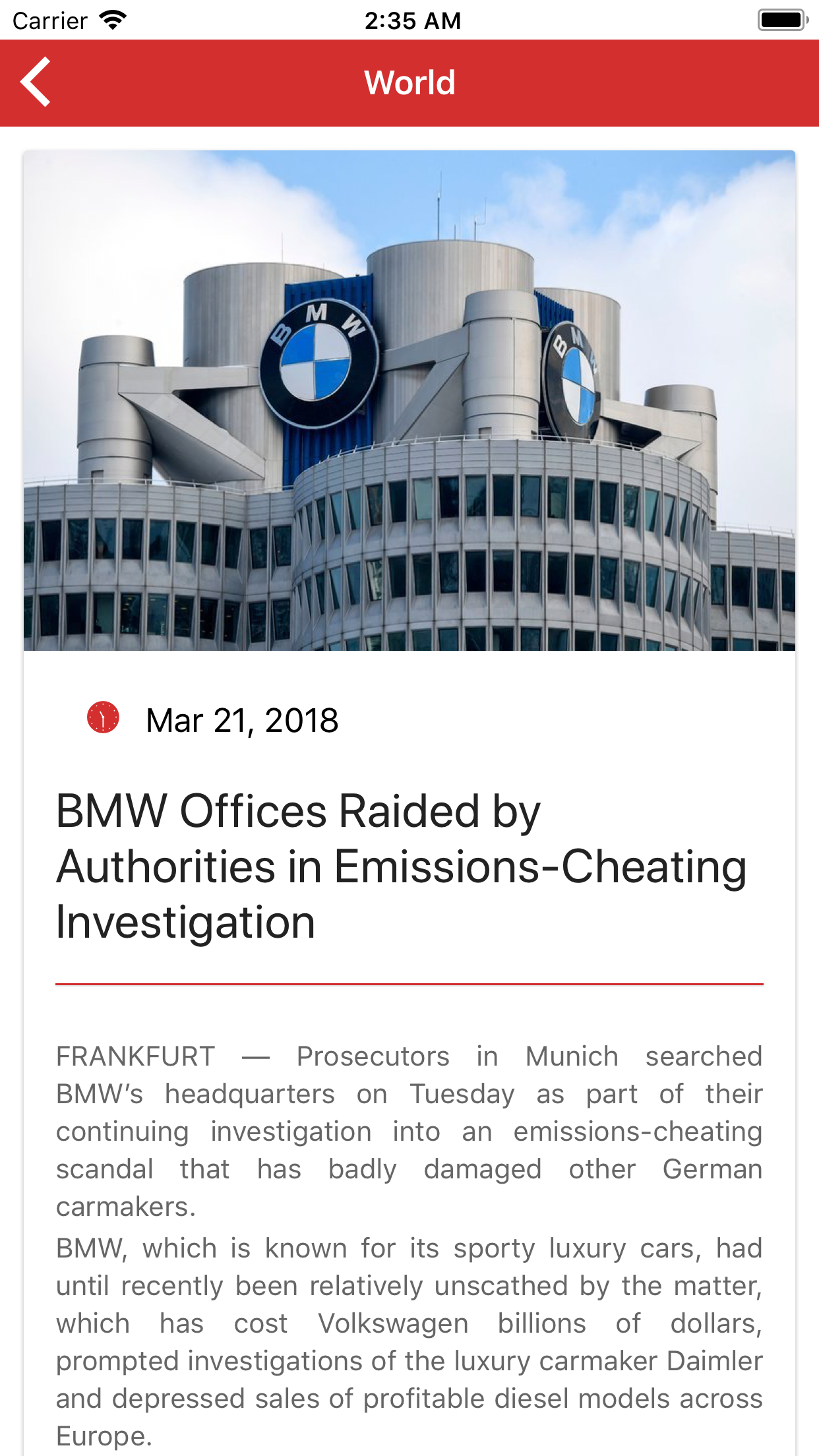Go back from the World article

click(36, 82)
